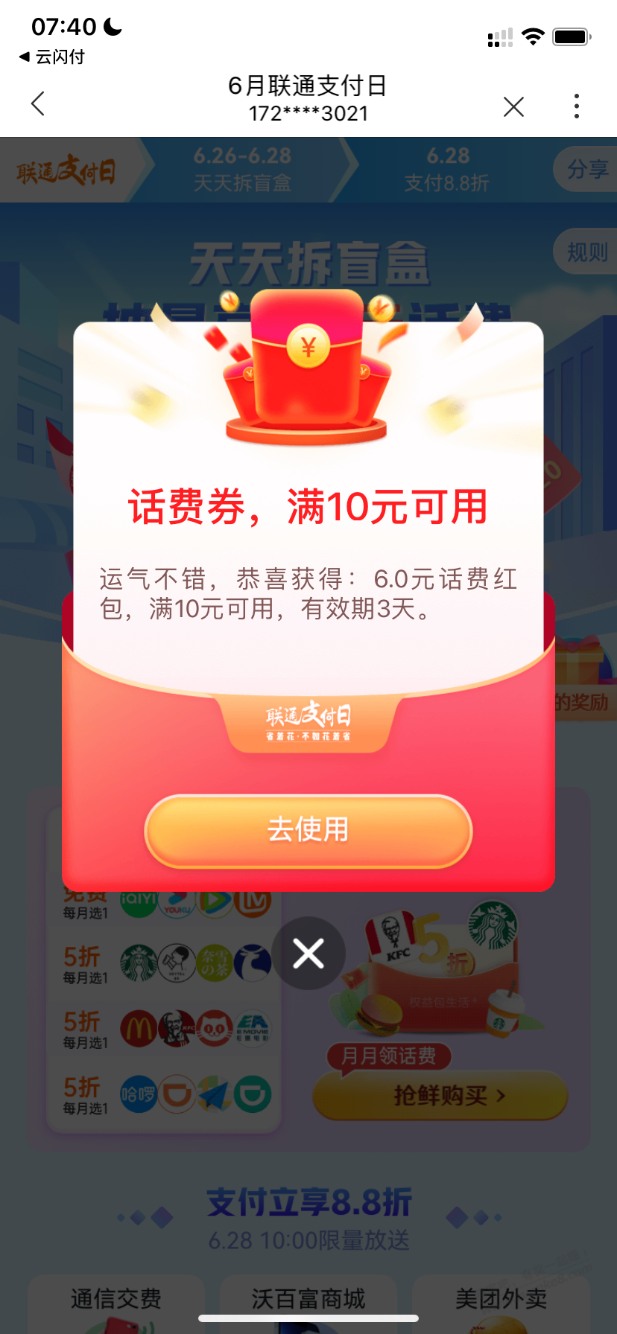
Task: Open the three-dot overflow menu
Action: tap(577, 106)
